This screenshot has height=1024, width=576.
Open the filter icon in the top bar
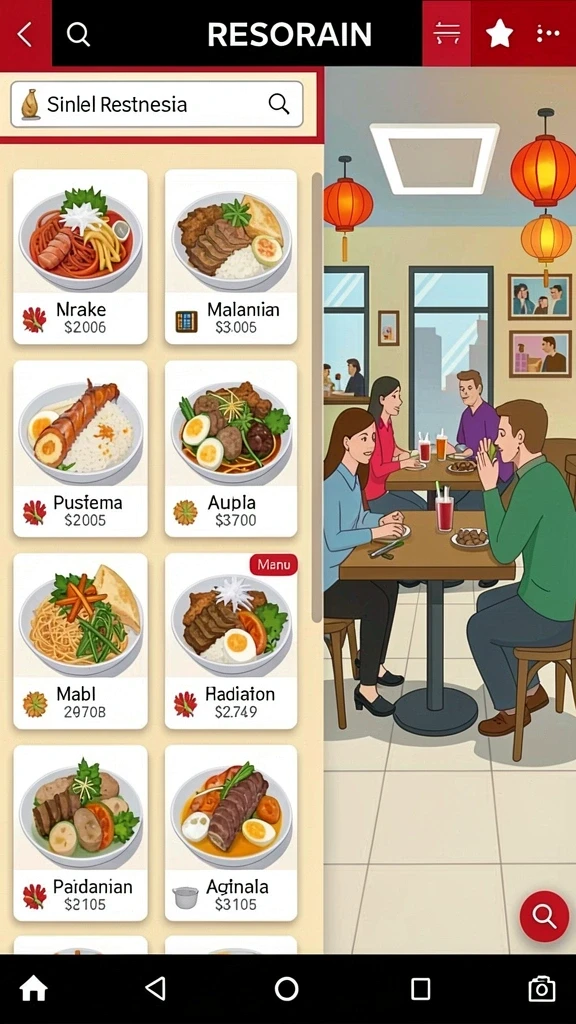(x=447, y=33)
